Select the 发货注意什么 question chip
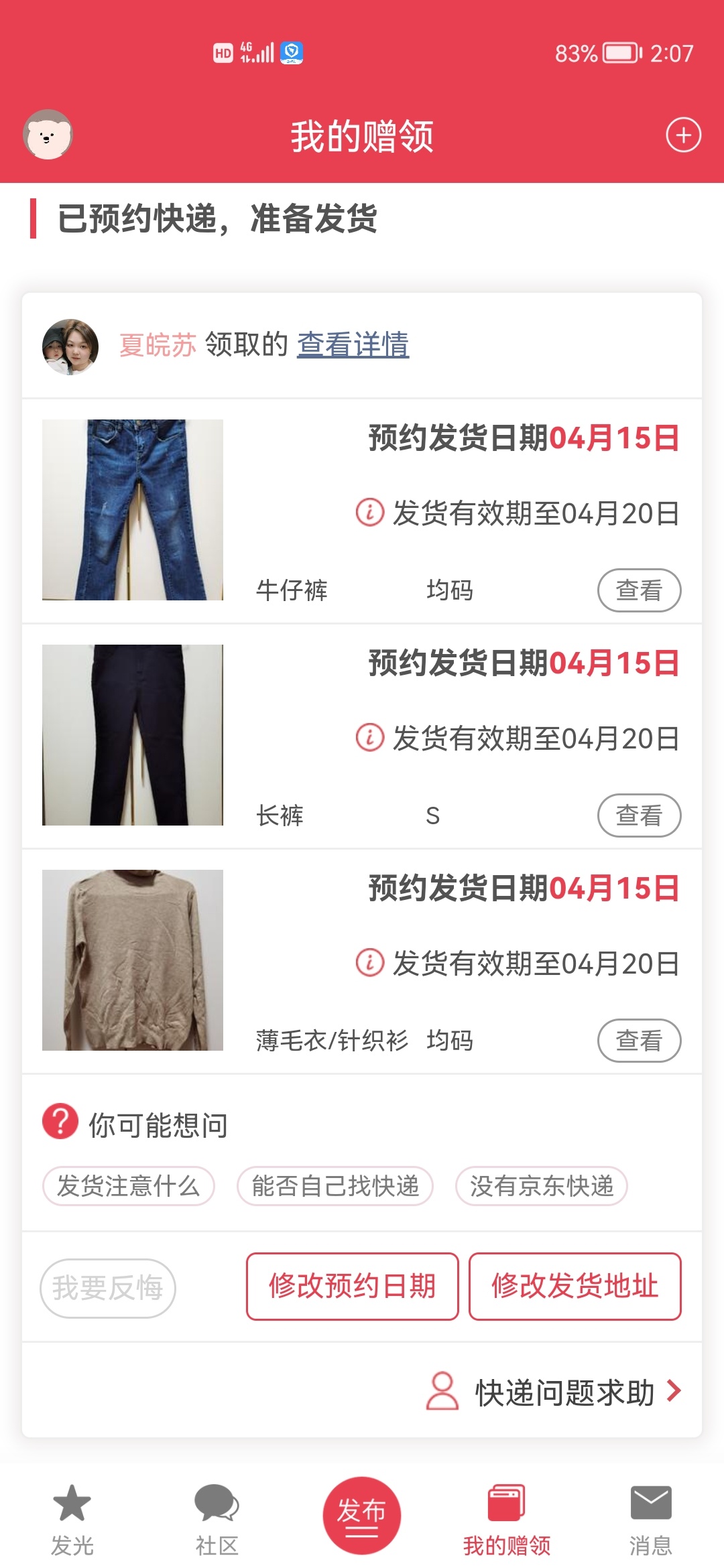 [128, 1186]
